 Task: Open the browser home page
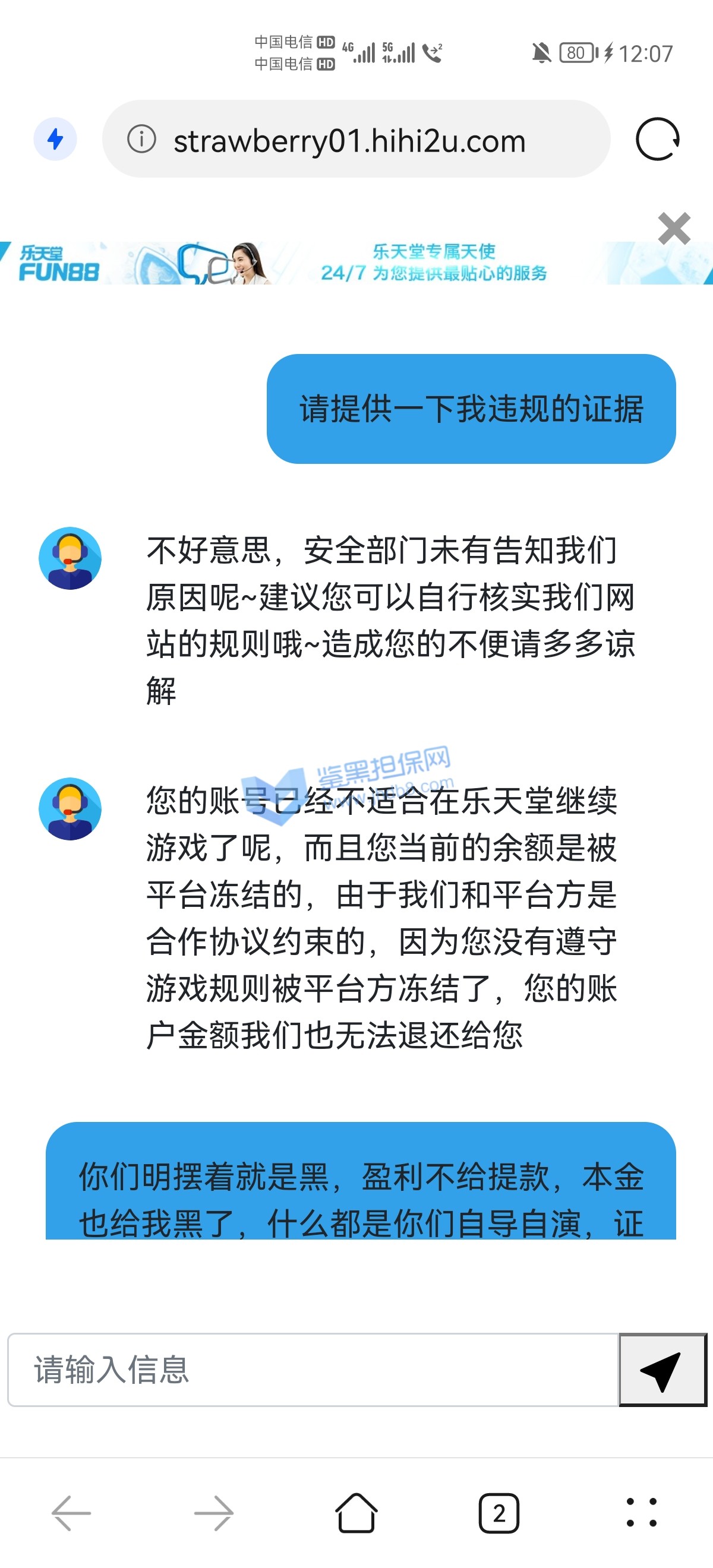pyautogui.click(x=356, y=1513)
